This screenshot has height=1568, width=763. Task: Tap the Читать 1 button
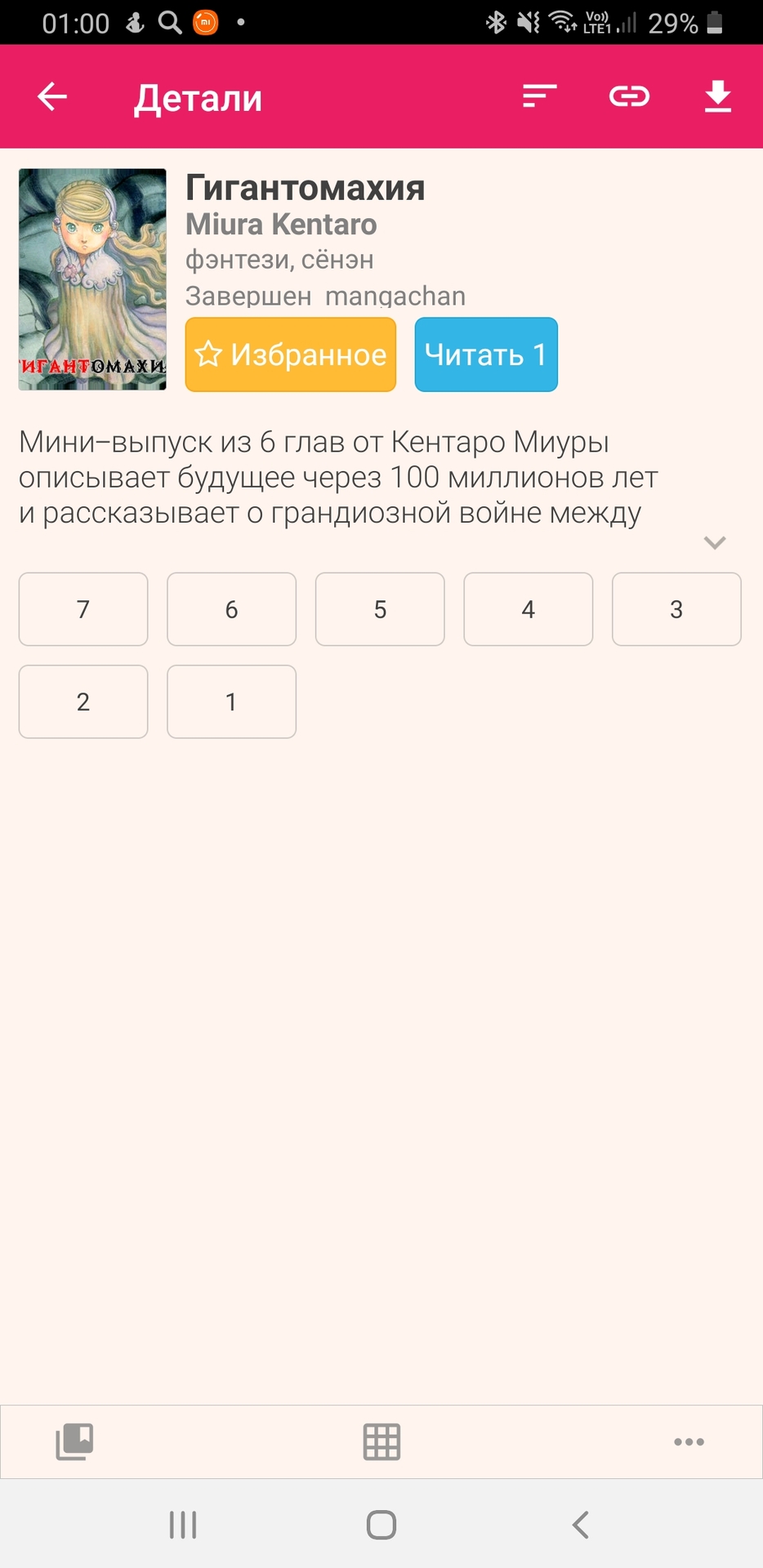[486, 354]
